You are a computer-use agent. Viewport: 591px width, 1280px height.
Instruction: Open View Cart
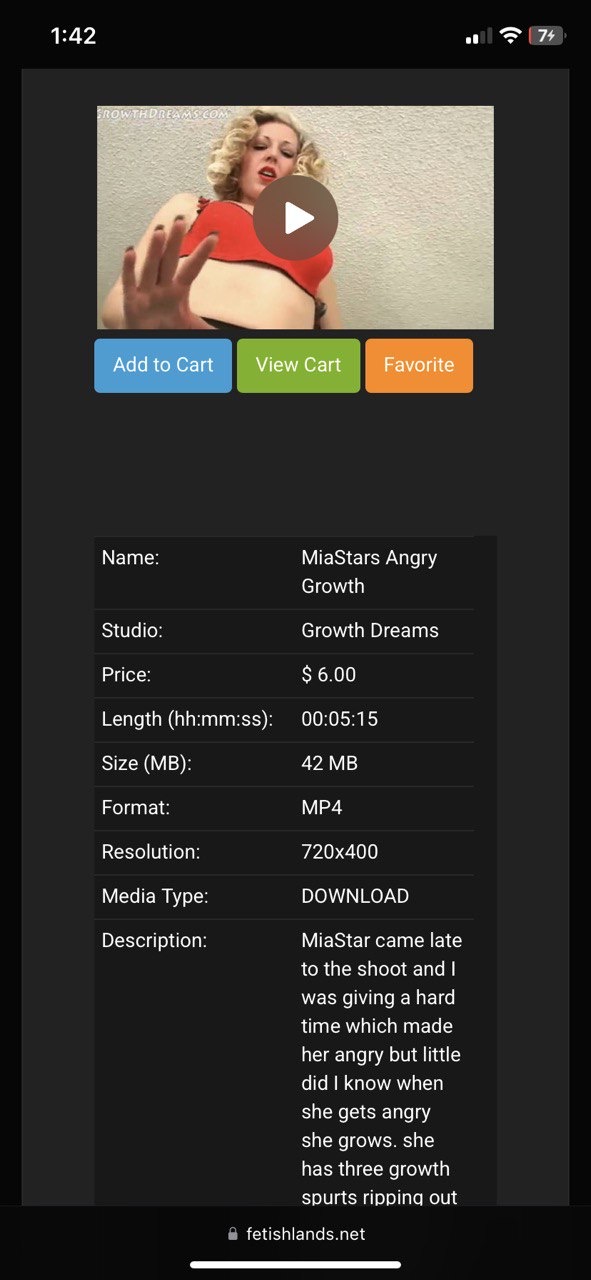point(298,365)
